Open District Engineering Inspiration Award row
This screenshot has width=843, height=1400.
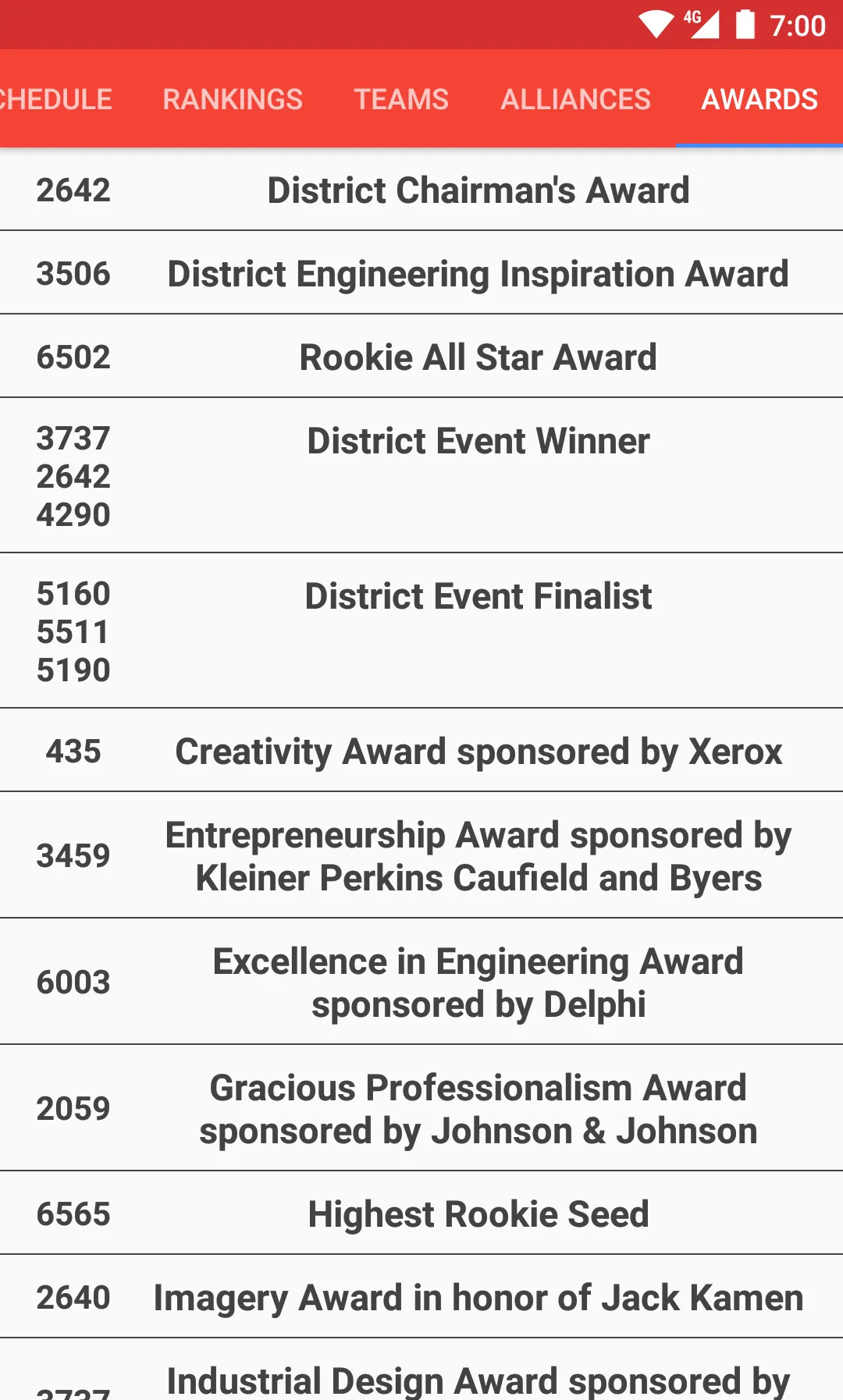coord(421,273)
